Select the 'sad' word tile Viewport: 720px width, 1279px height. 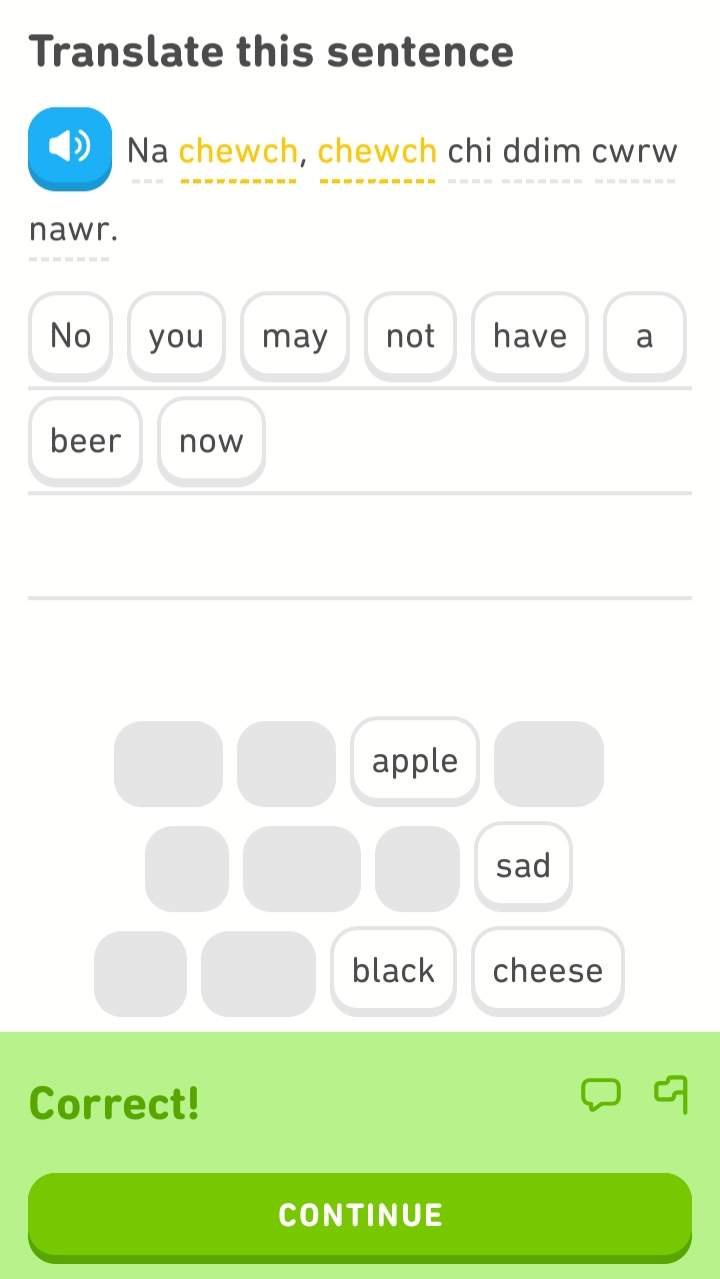(523, 866)
